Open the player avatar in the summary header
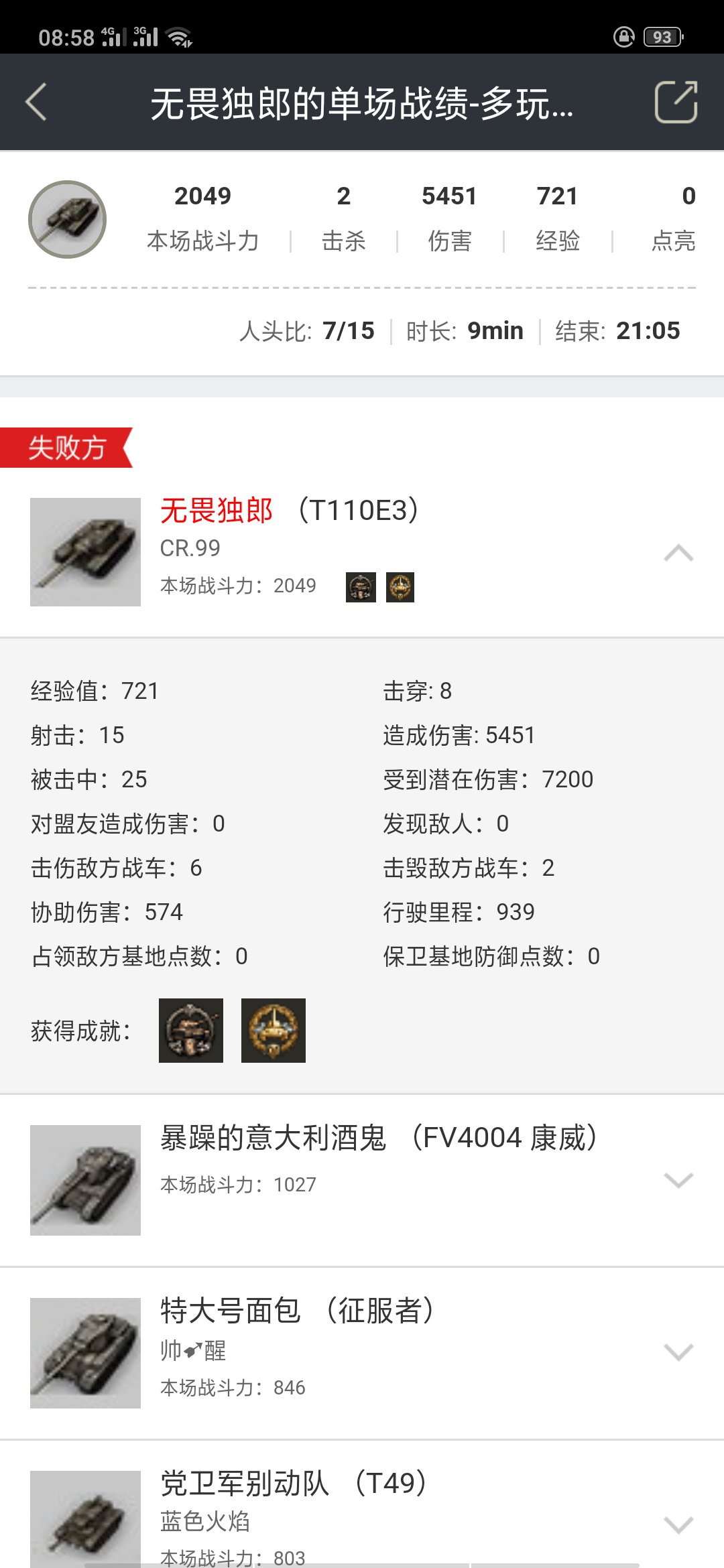Image resolution: width=724 pixels, height=1568 pixels. click(x=67, y=219)
